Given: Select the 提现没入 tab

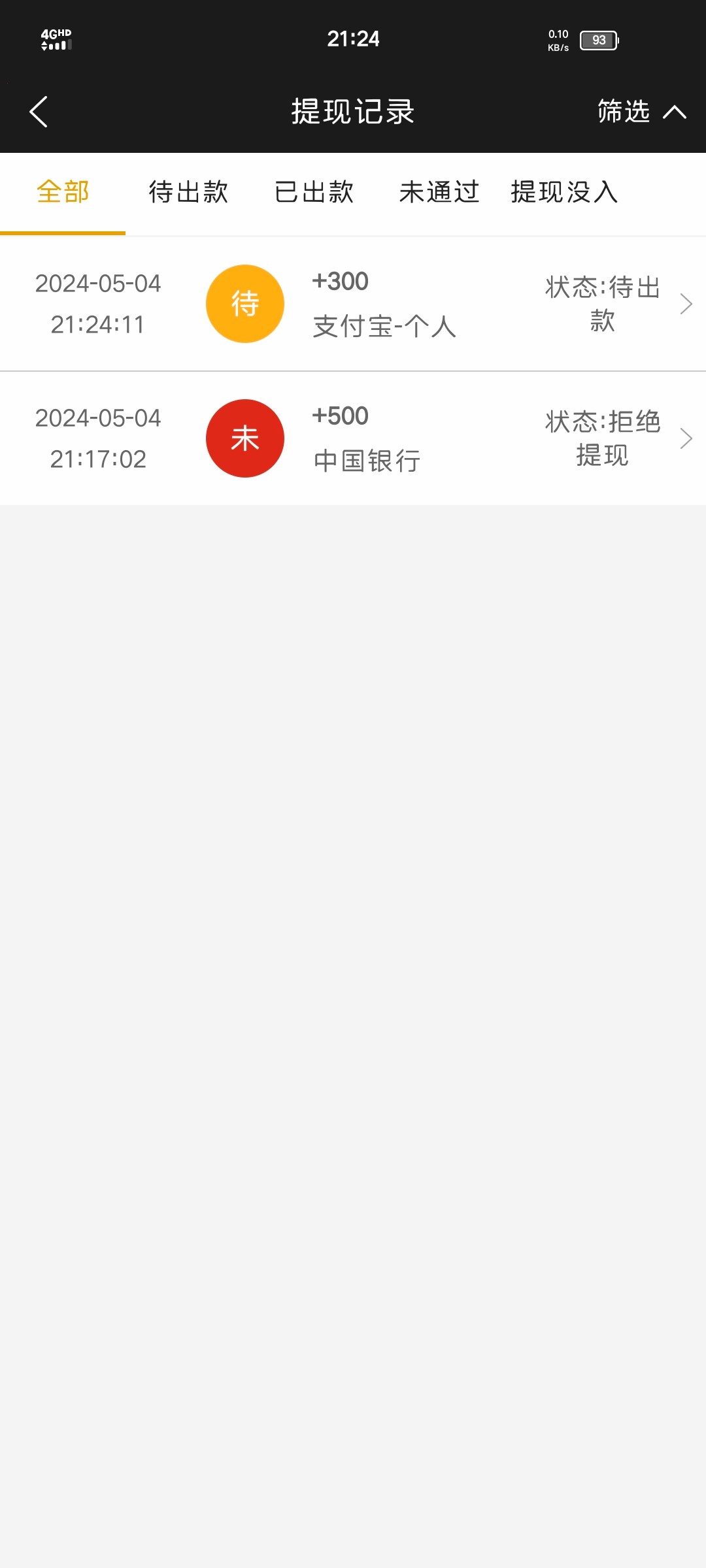Looking at the screenshot, I should tap(565, 192).
